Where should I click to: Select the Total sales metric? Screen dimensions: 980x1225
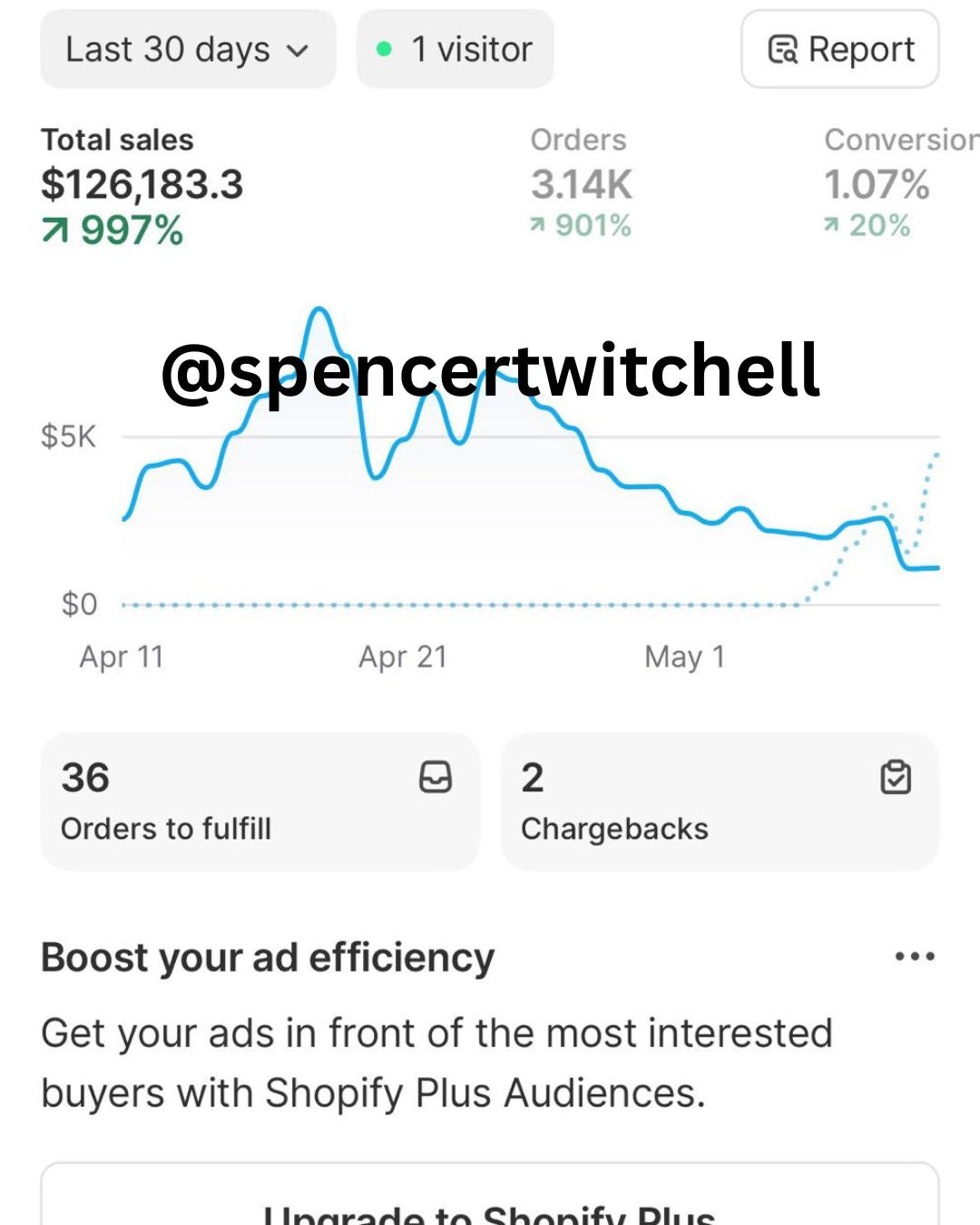(x=142, y=184)
